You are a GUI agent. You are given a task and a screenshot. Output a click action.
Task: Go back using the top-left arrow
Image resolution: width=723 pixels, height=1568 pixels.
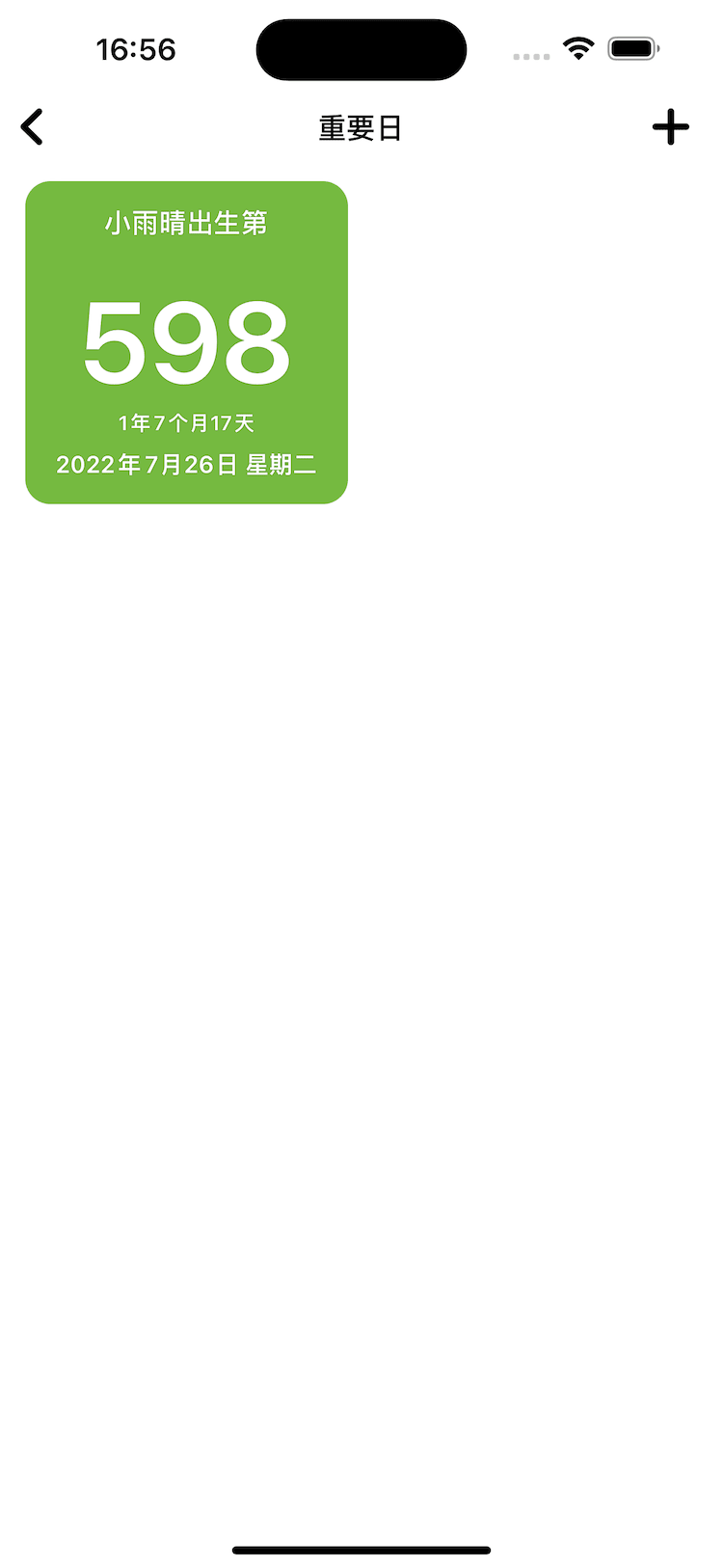33,127
